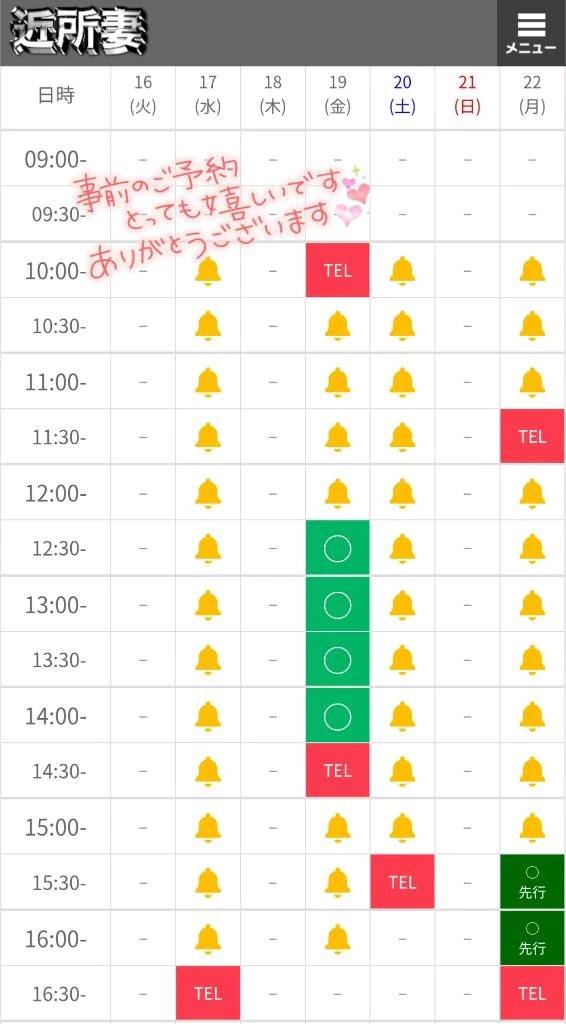Tap TEL at 14:30 on Friday 19

338,771
